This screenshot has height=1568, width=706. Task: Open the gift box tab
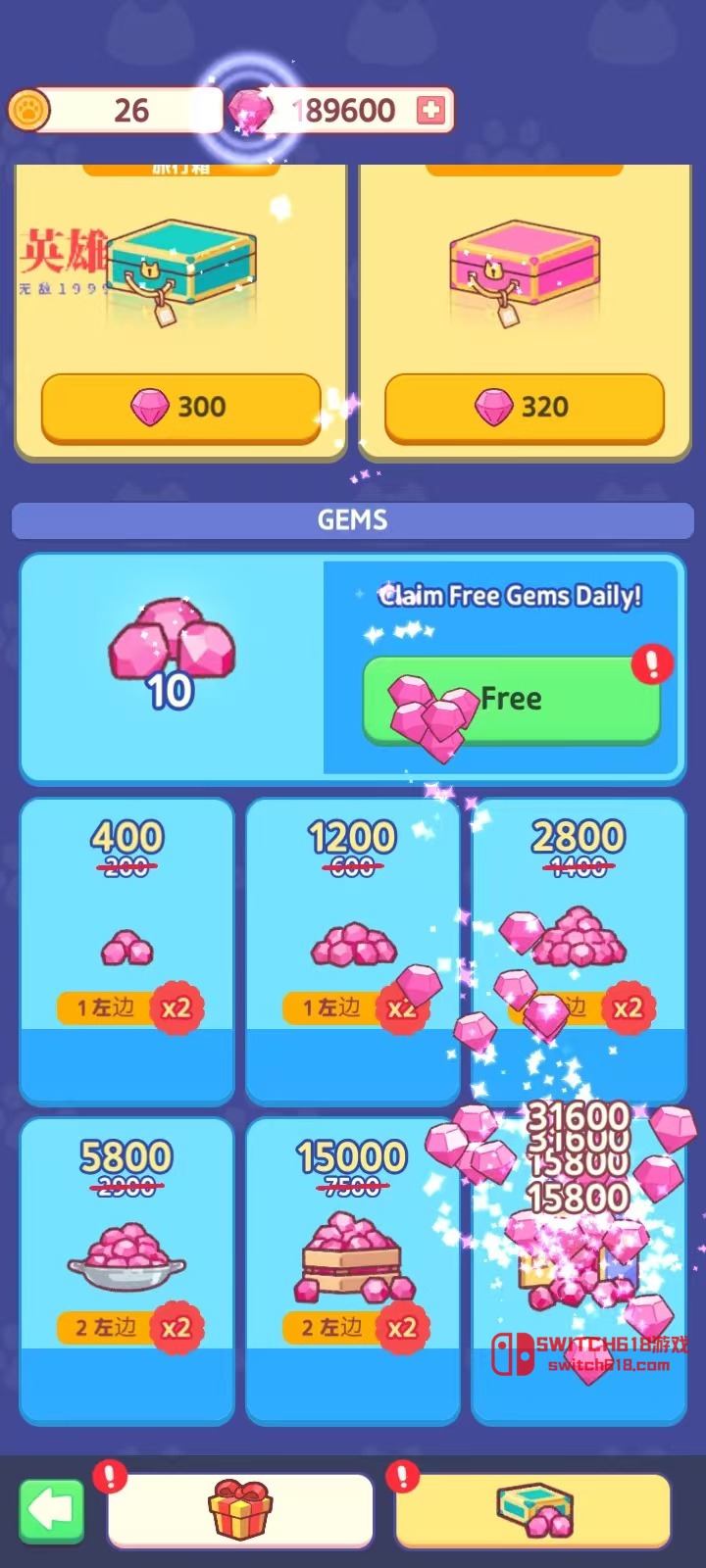pos(240,1510)
